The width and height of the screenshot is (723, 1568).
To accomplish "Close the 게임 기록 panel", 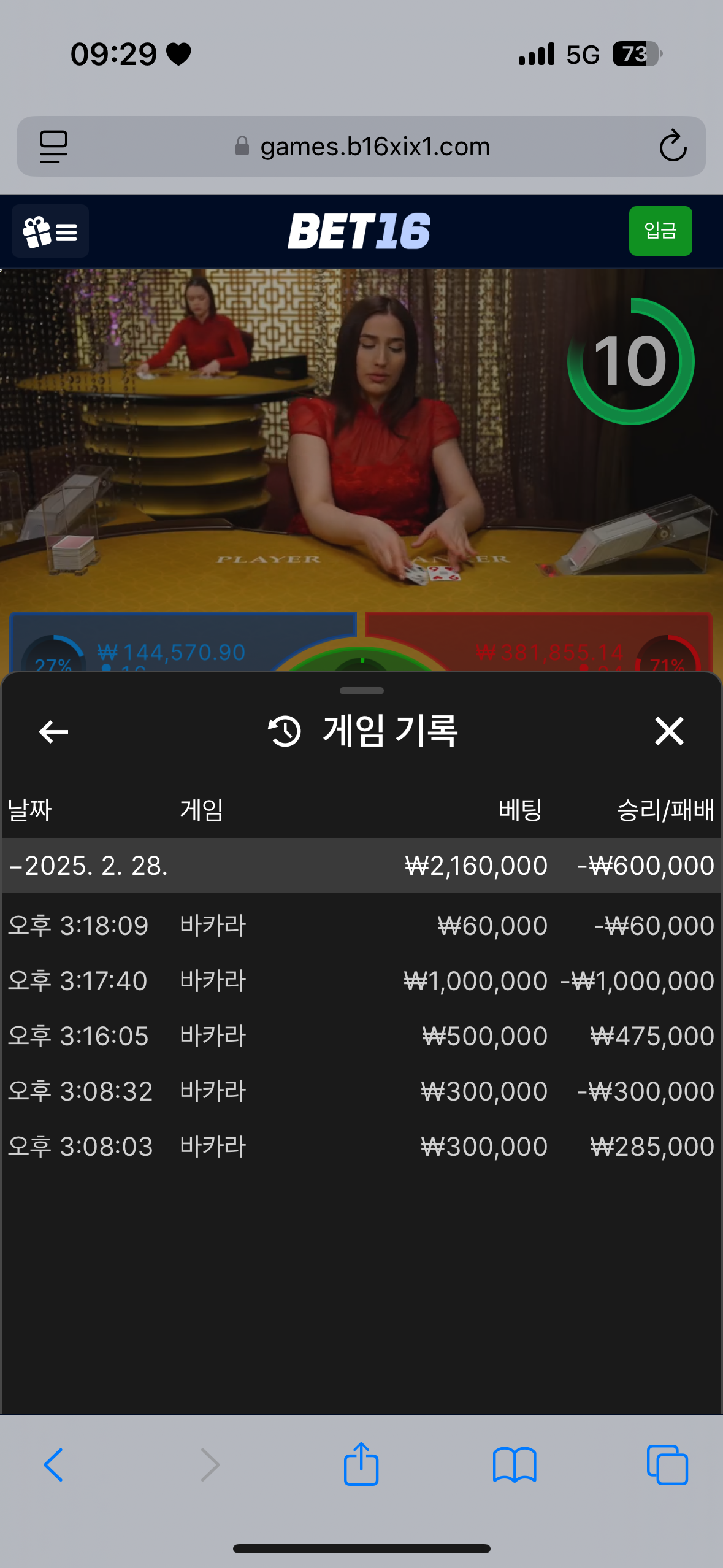I will [x=668, y=731].
